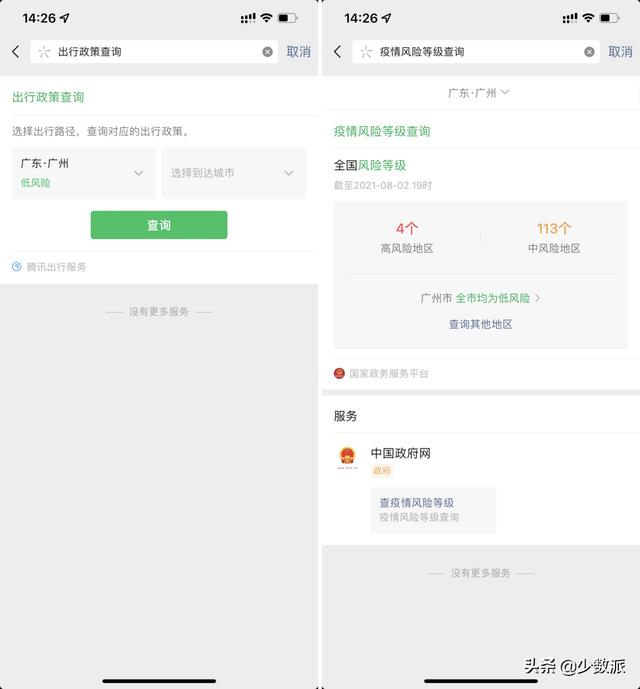The image size is (640, 689).
Task: Go back from the 出行政策查询 screen
Action: tap(16, 52)
